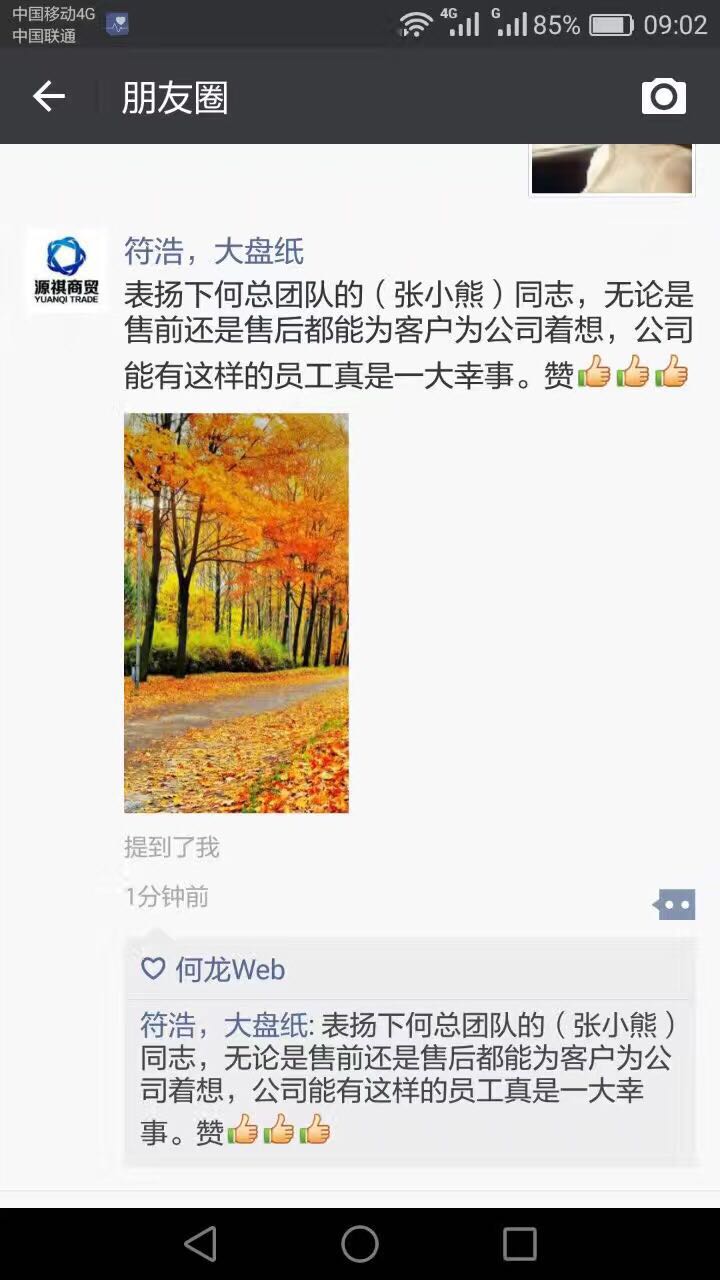Open the partially visible photo at top
Viewport: 720px width, 1280px height.
point(611,168)
